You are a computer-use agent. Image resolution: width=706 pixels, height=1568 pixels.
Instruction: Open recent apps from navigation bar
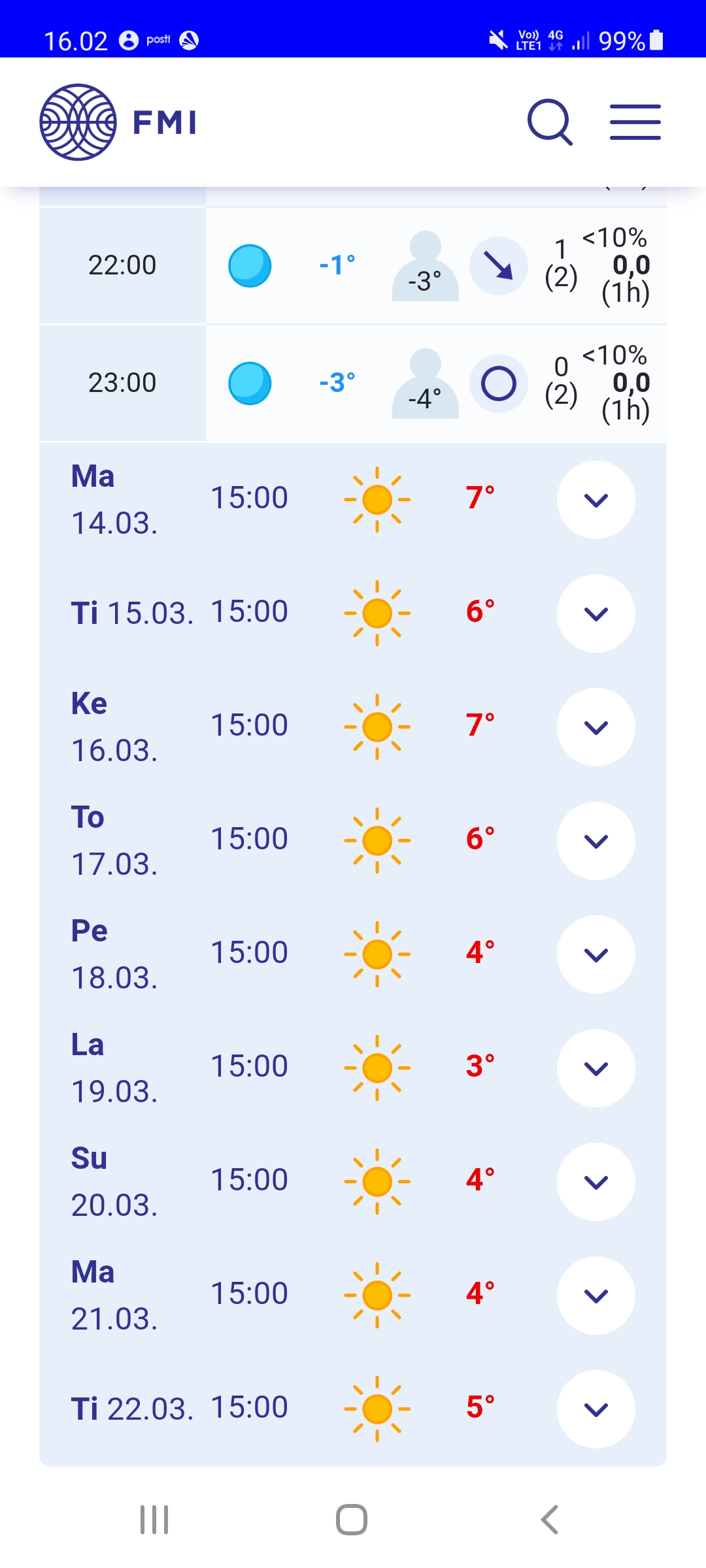pos(154,1520)
